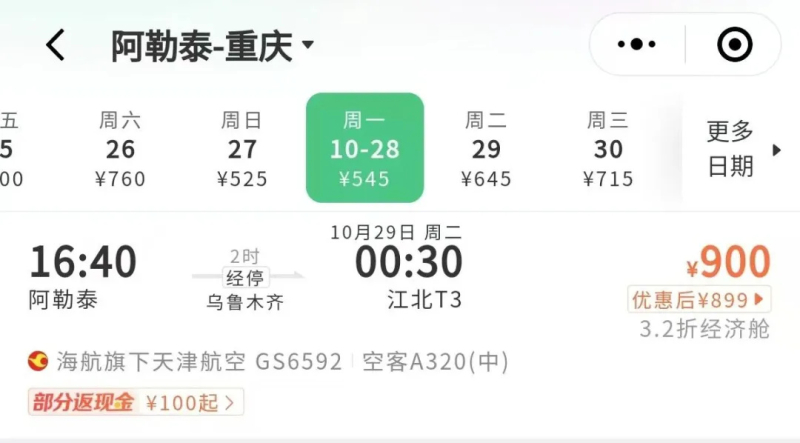Select Saturday the 26th at ¥760

(121, 149)
